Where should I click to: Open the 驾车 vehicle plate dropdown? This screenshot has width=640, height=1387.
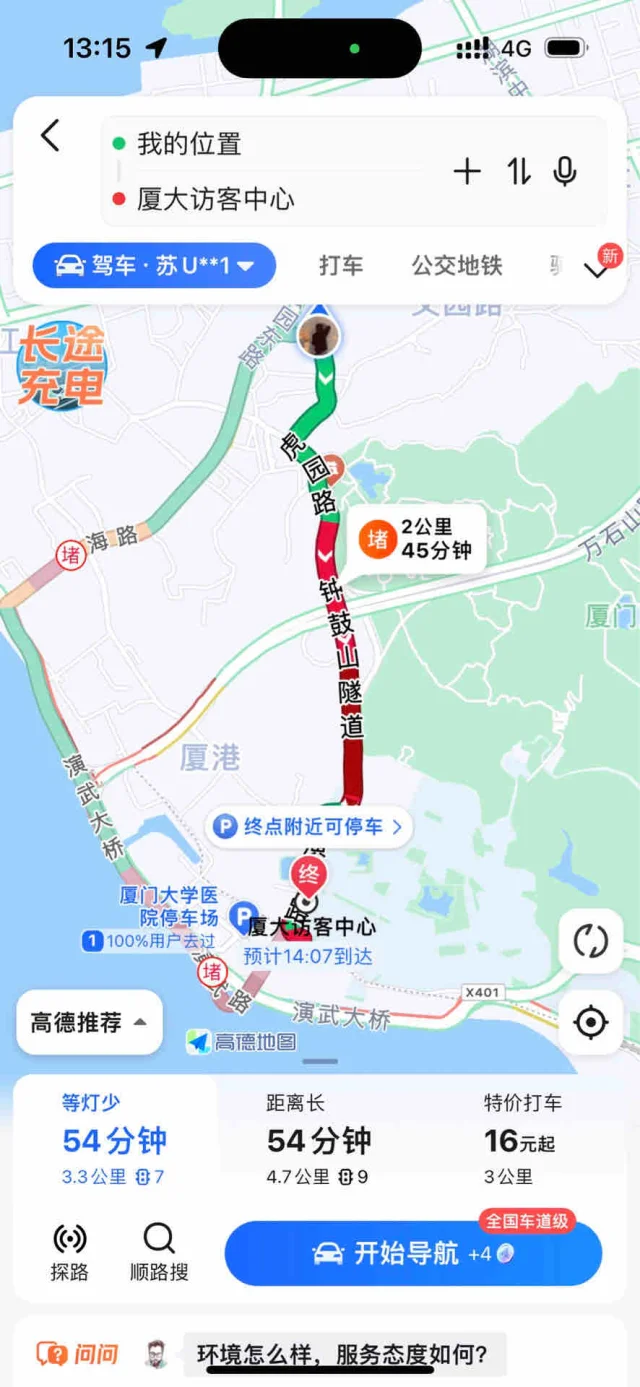tap(153, 266)
